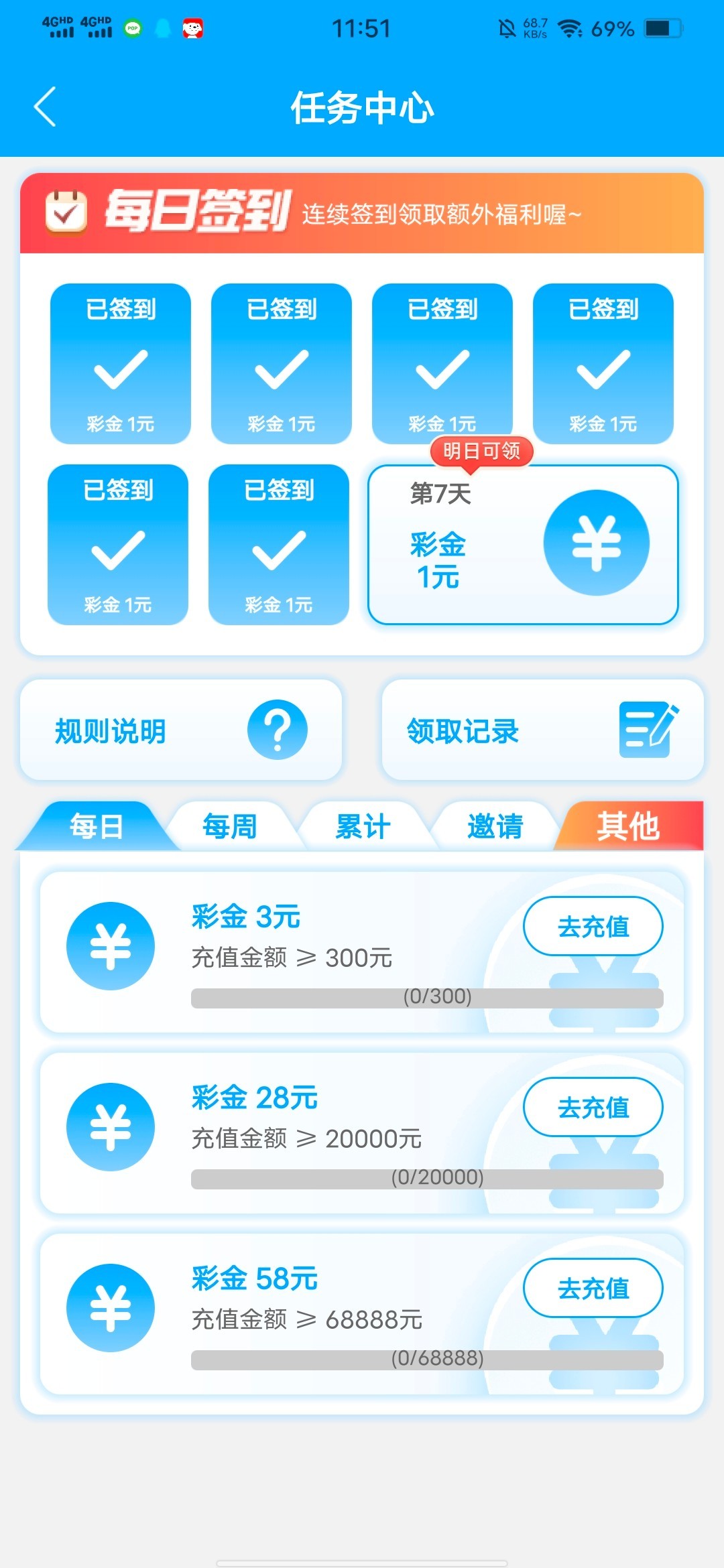The image size is (724, 1568).
Task: Switch to the 累计 tab
Action: coord(362,826)
